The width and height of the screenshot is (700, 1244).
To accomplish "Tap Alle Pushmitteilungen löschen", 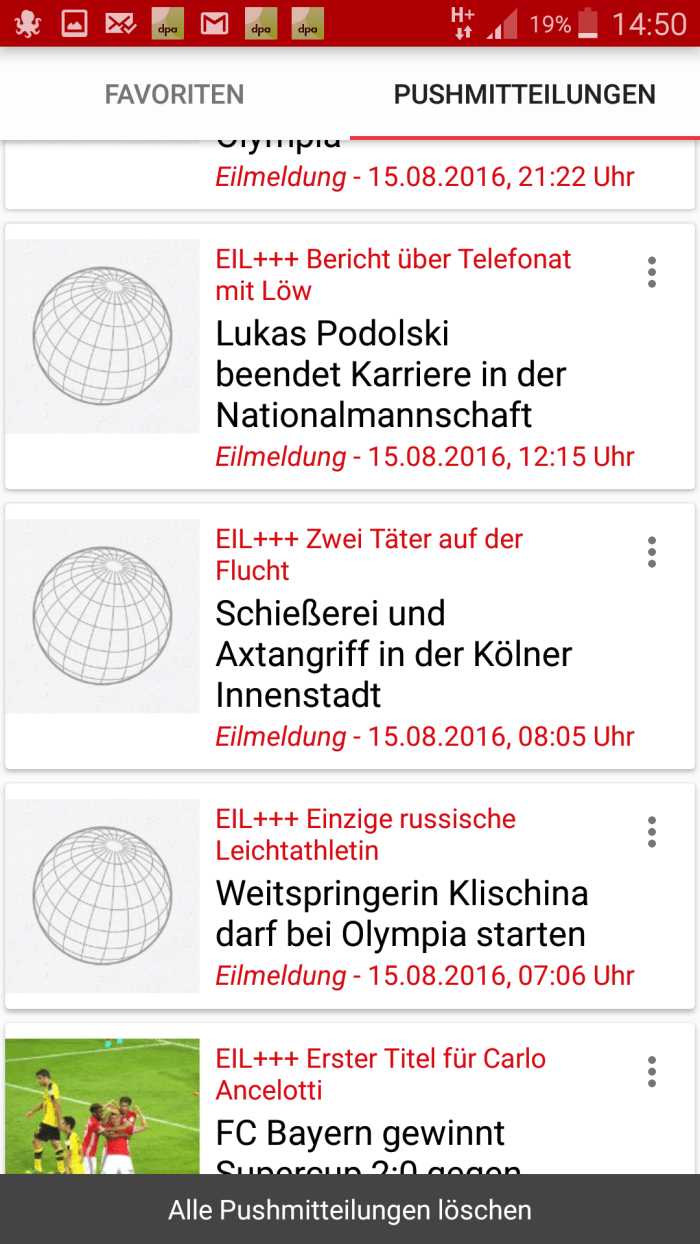I will [350, 1210].
